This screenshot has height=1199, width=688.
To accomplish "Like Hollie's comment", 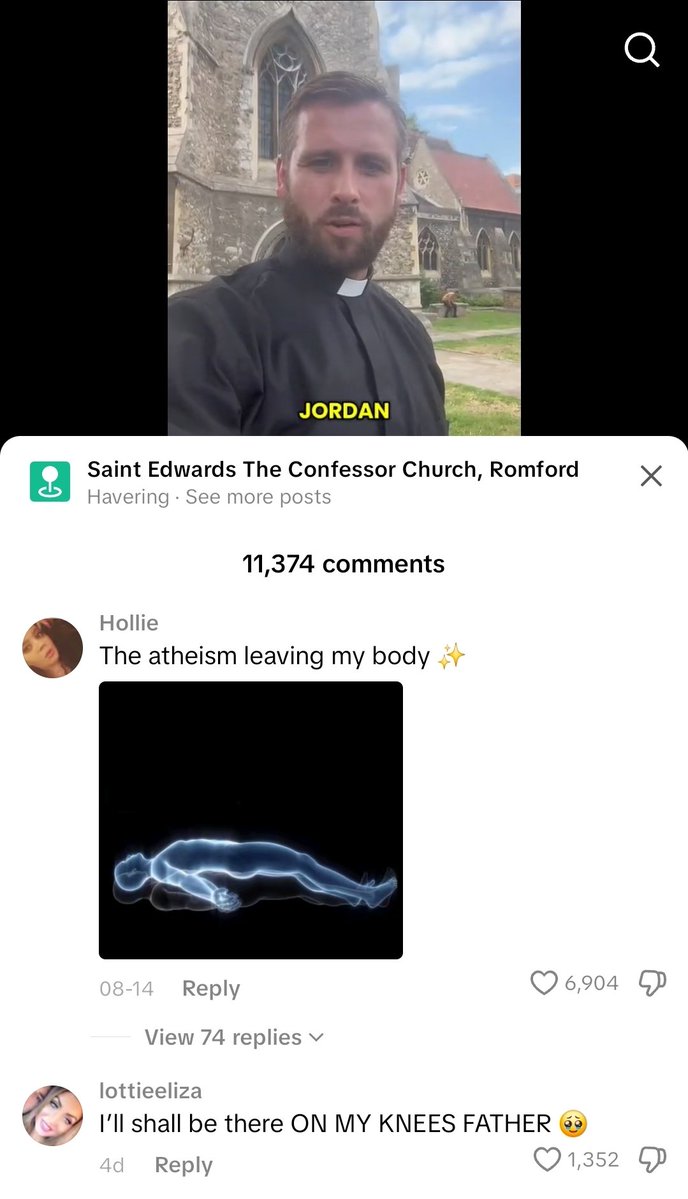I will coord(544,983).
